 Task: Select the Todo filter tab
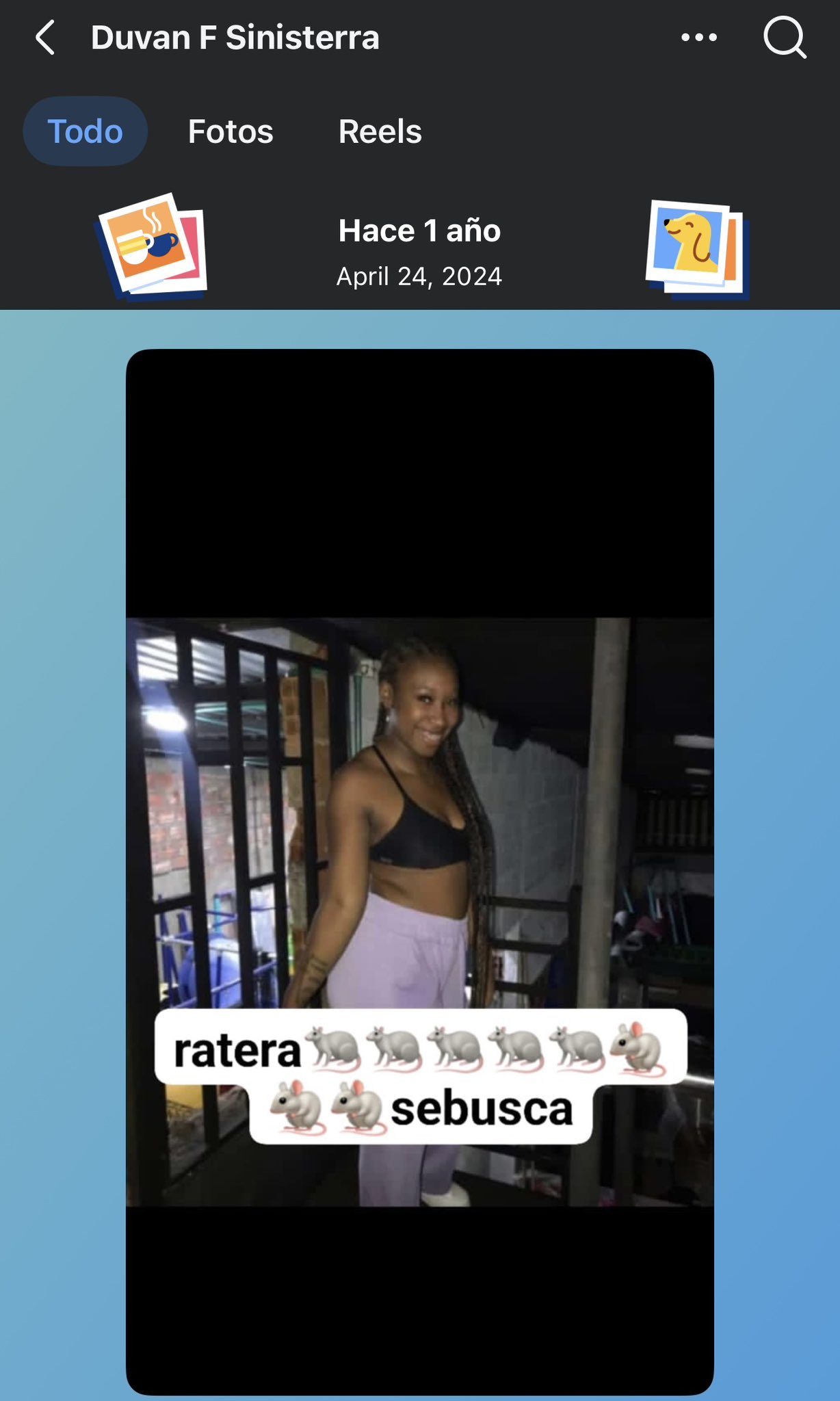coord(85,131)
